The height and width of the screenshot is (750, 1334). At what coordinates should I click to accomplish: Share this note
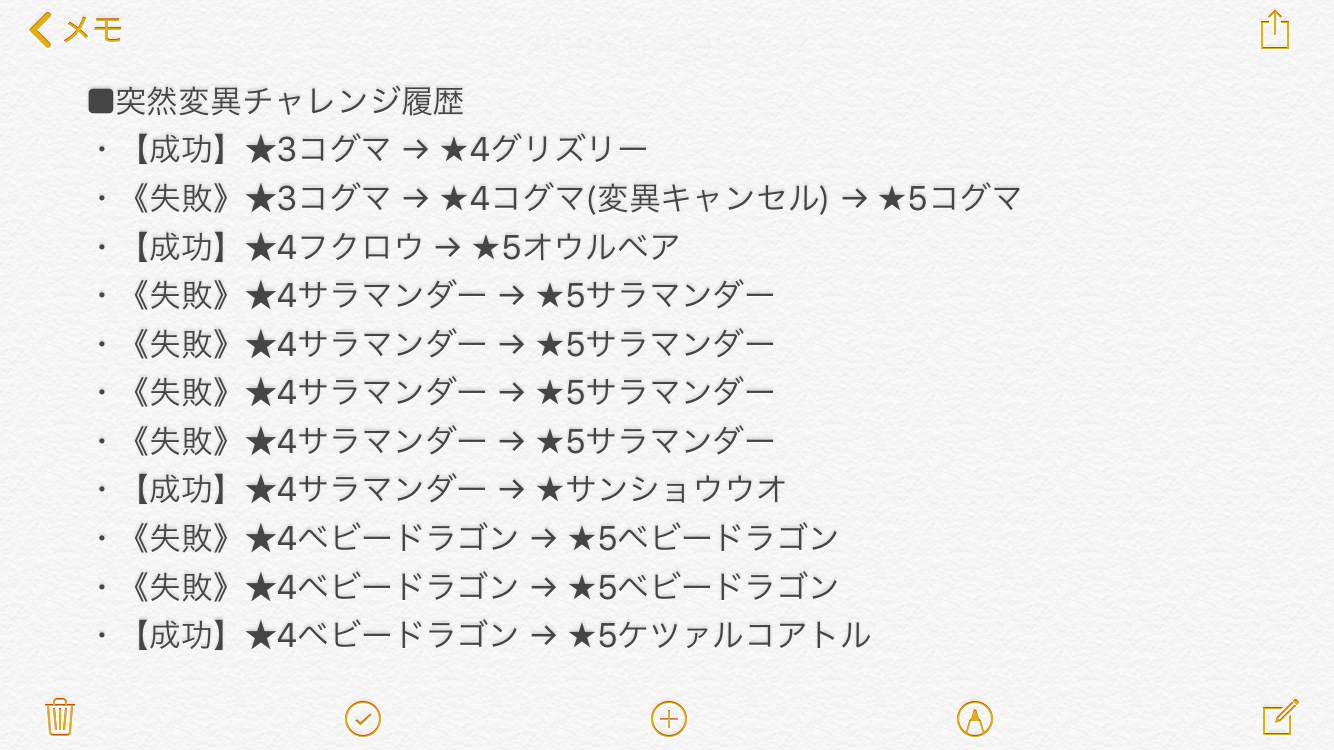click(1274, 30)
